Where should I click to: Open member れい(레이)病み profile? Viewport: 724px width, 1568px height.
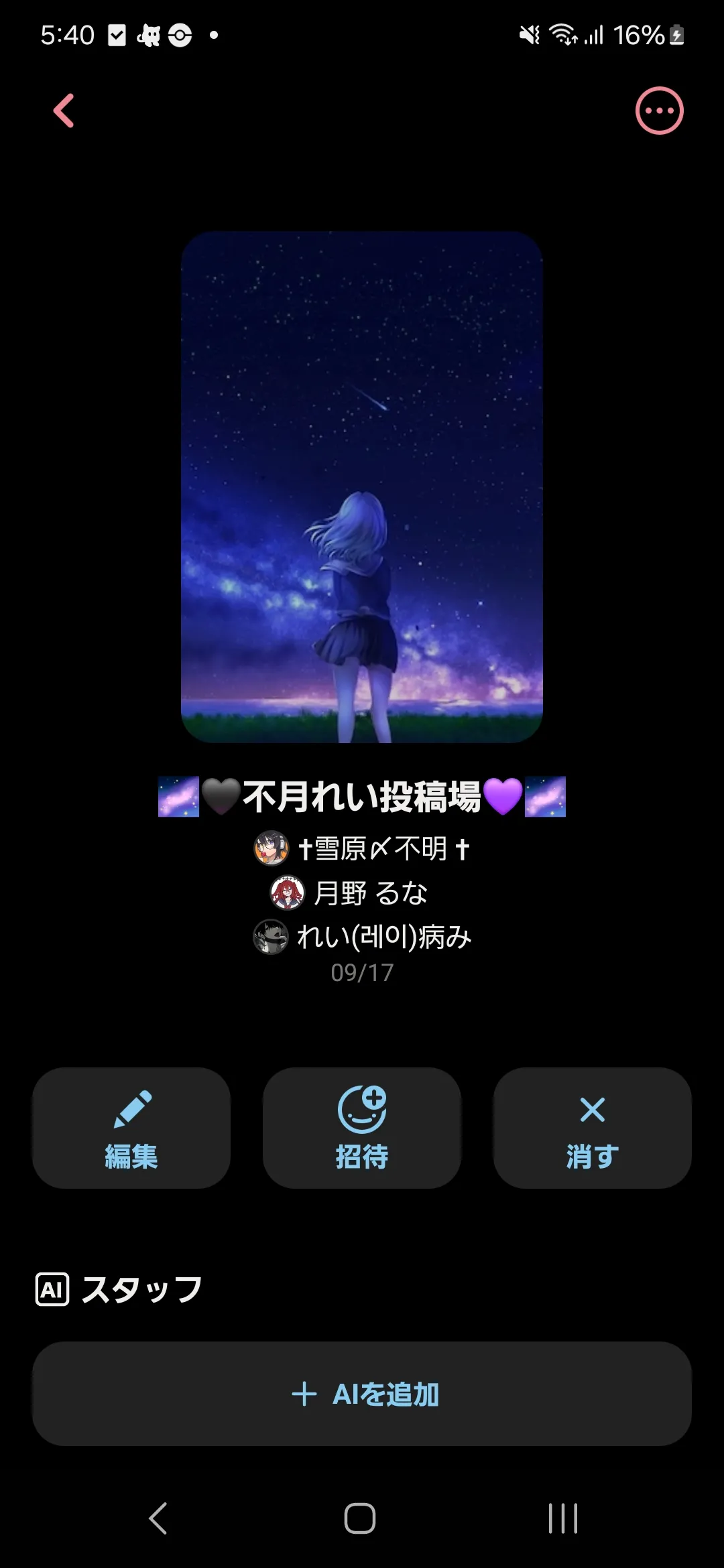tap(362, 937)
